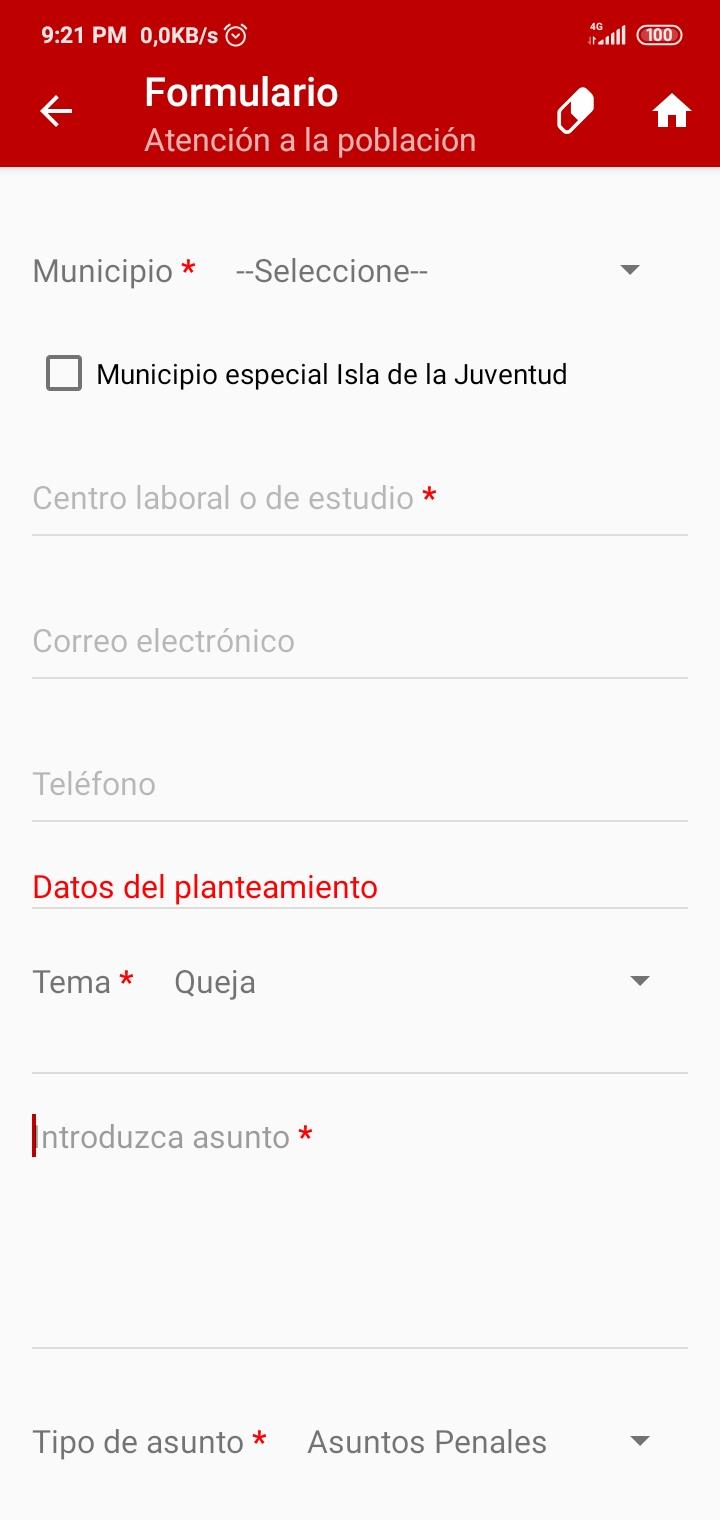Check Municipio especial Isla de la Juventud
This screenshot has height=1520, width=720.
click(x=64, y=375)
